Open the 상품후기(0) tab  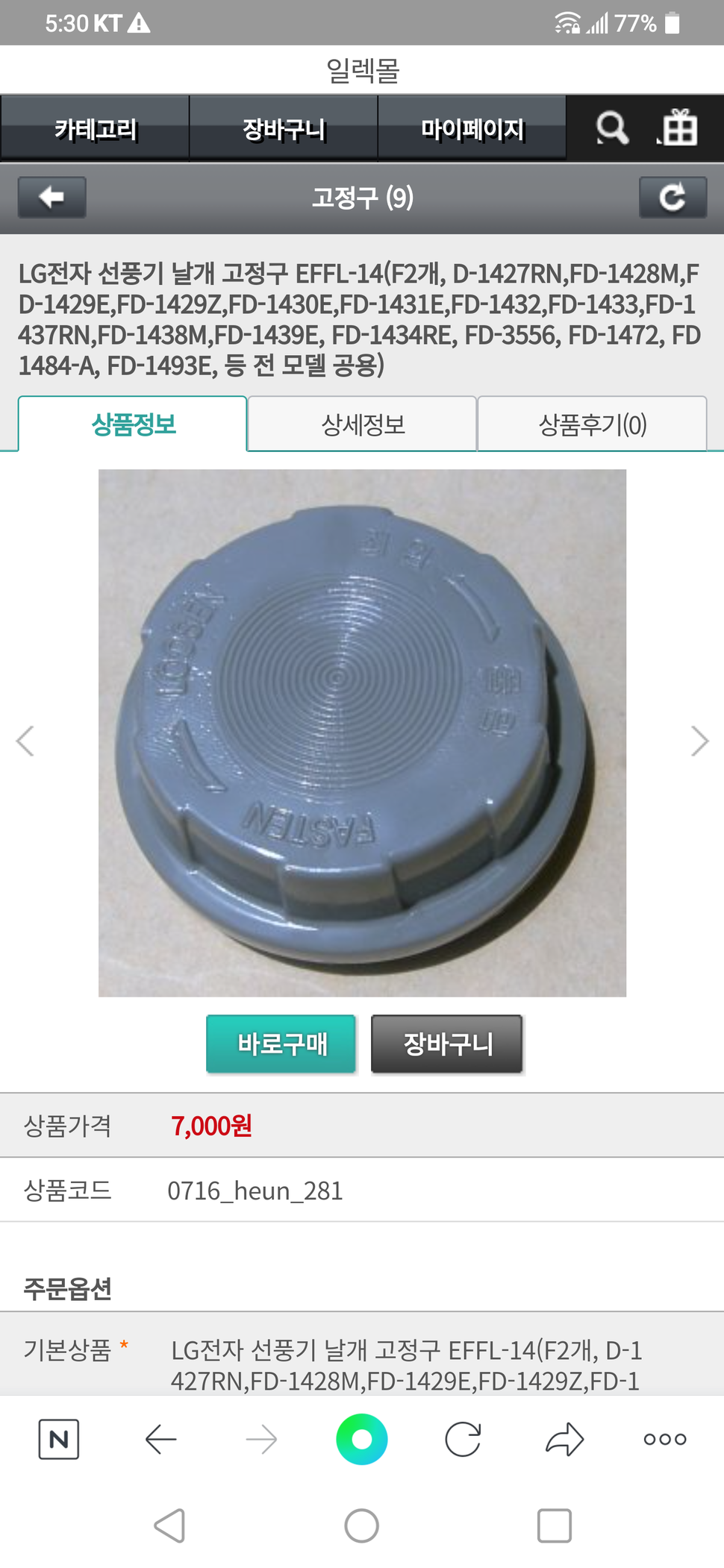pos(592,424)
